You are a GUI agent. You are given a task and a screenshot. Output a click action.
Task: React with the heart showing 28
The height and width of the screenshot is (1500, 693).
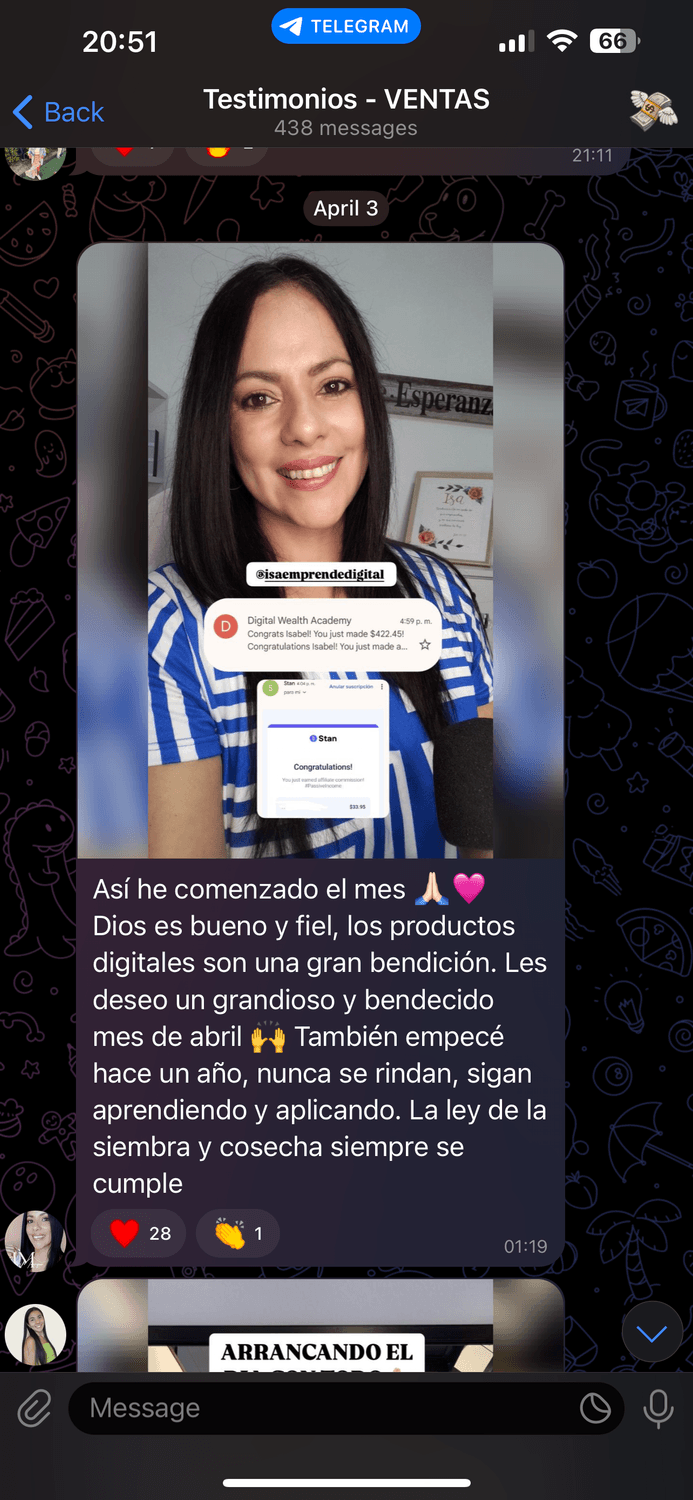pyautogui.click(x=140, y=1233)
